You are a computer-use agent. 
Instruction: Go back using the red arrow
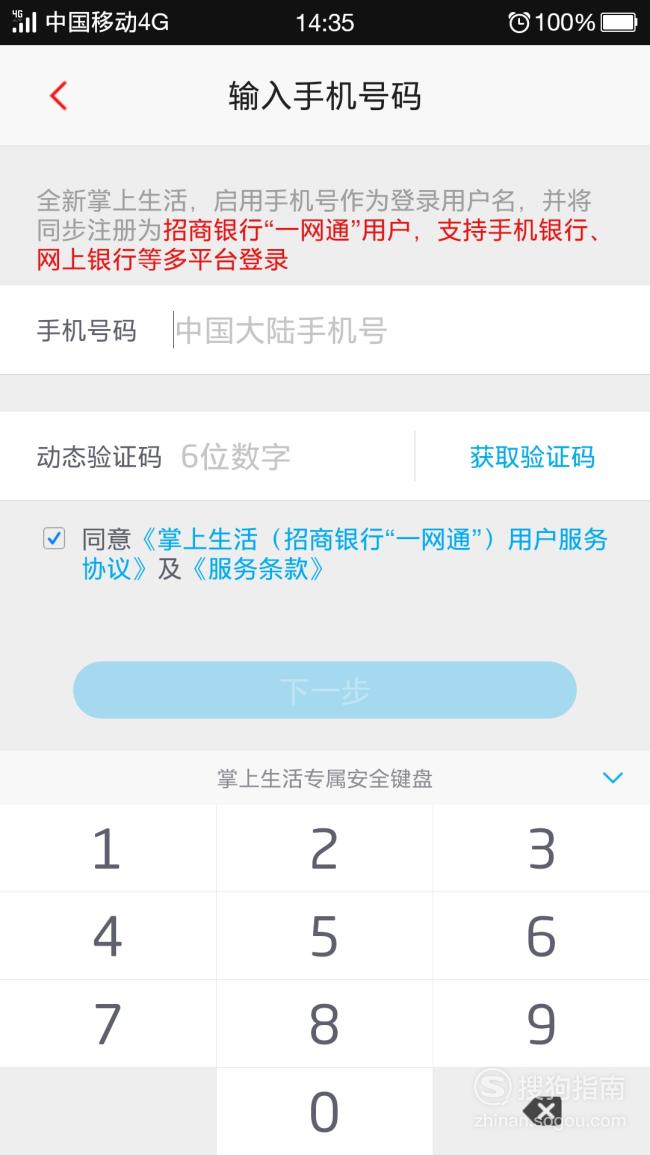pyautogui.click(x=58, y=96)
